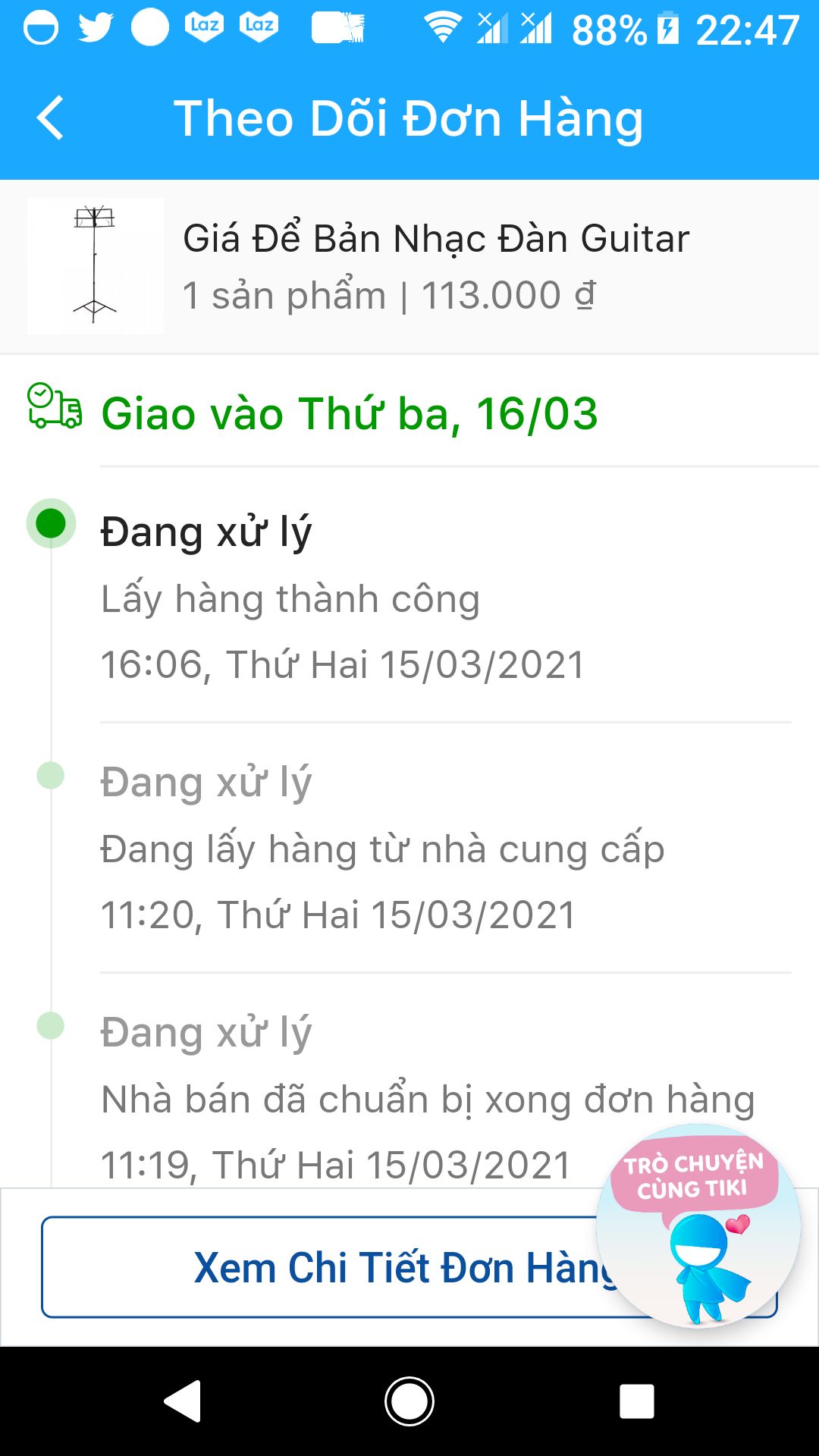Tap the Wi-Fi icon in the status bar

tap(440, 25)
